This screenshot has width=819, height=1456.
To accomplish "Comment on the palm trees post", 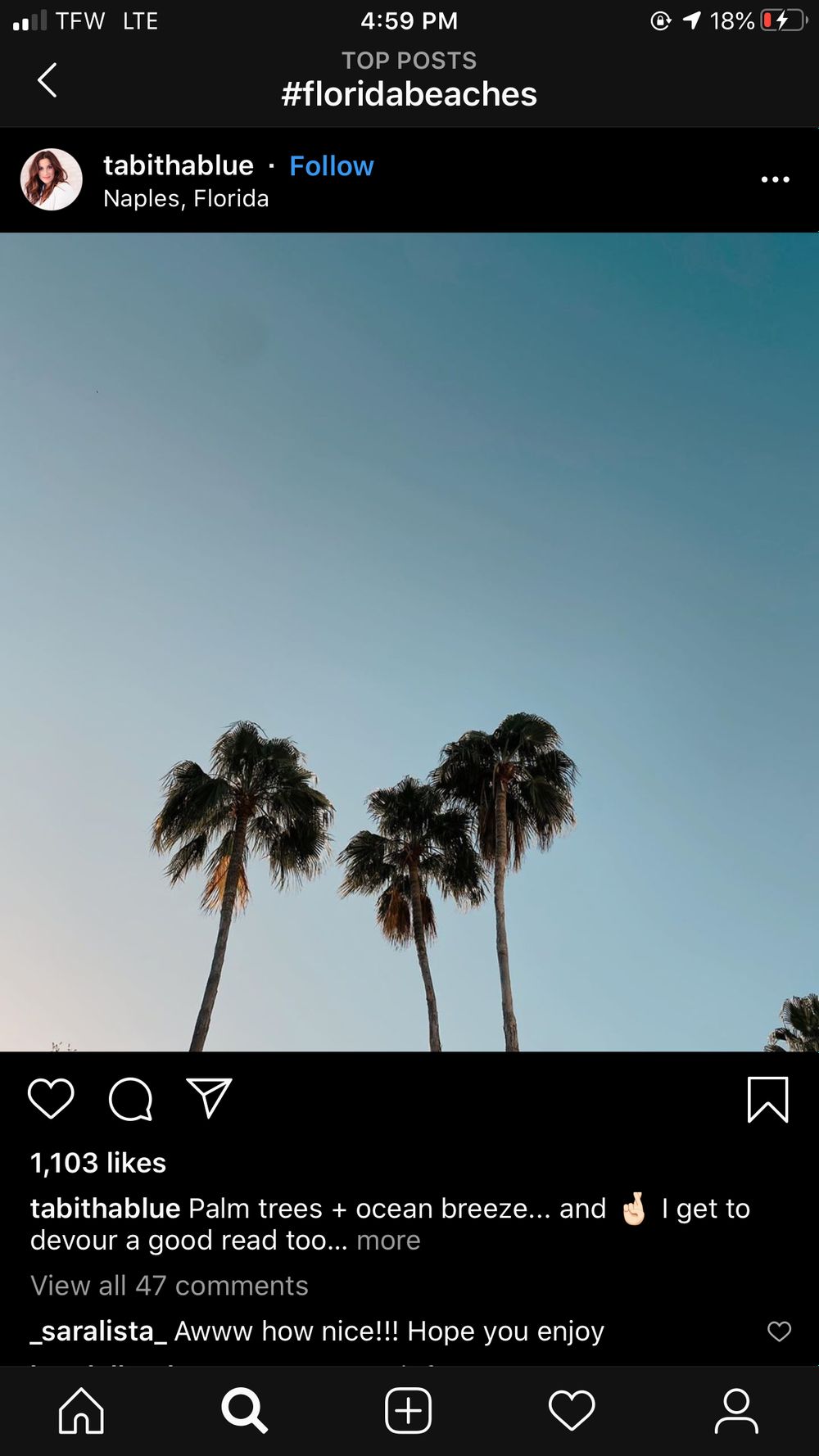I will (131, 1098).
